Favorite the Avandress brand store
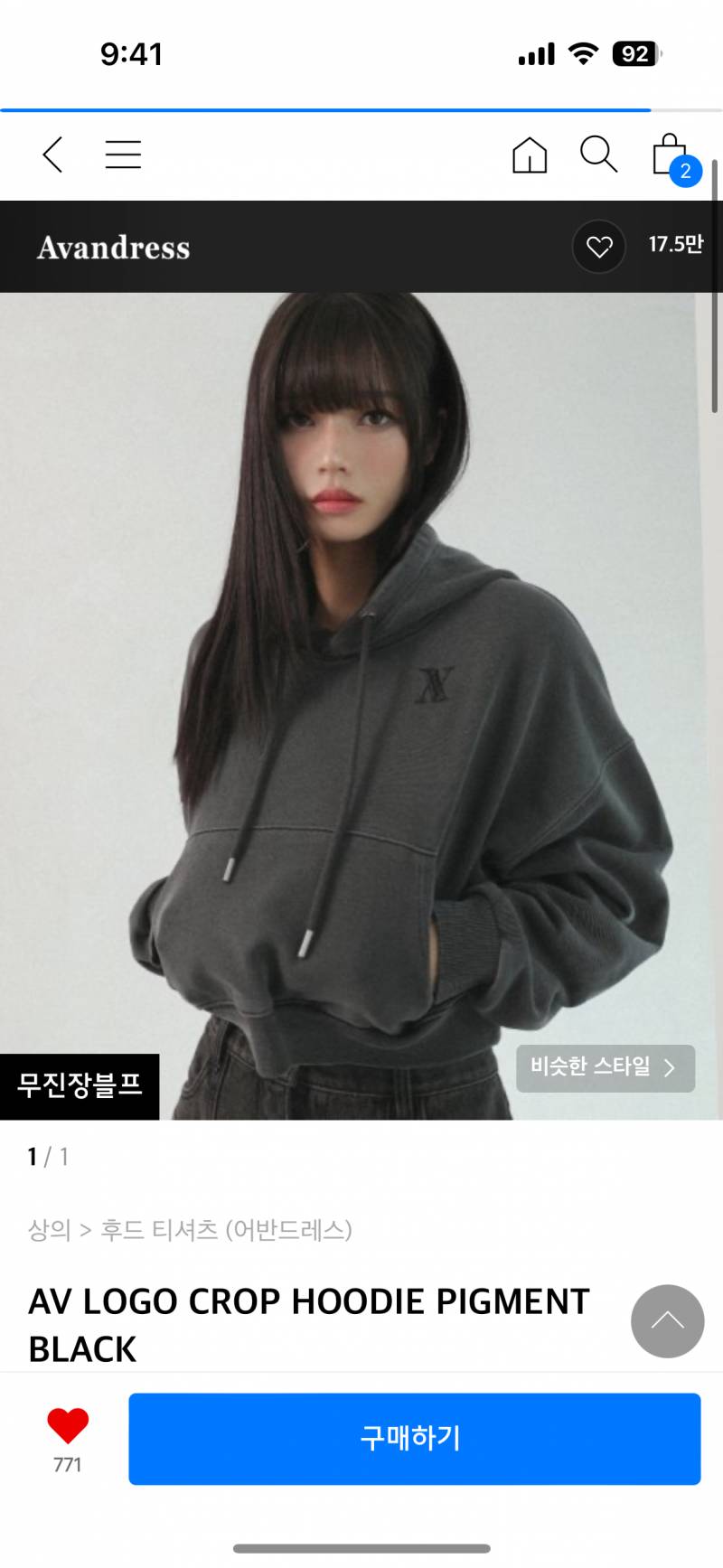 coord(598,246)
